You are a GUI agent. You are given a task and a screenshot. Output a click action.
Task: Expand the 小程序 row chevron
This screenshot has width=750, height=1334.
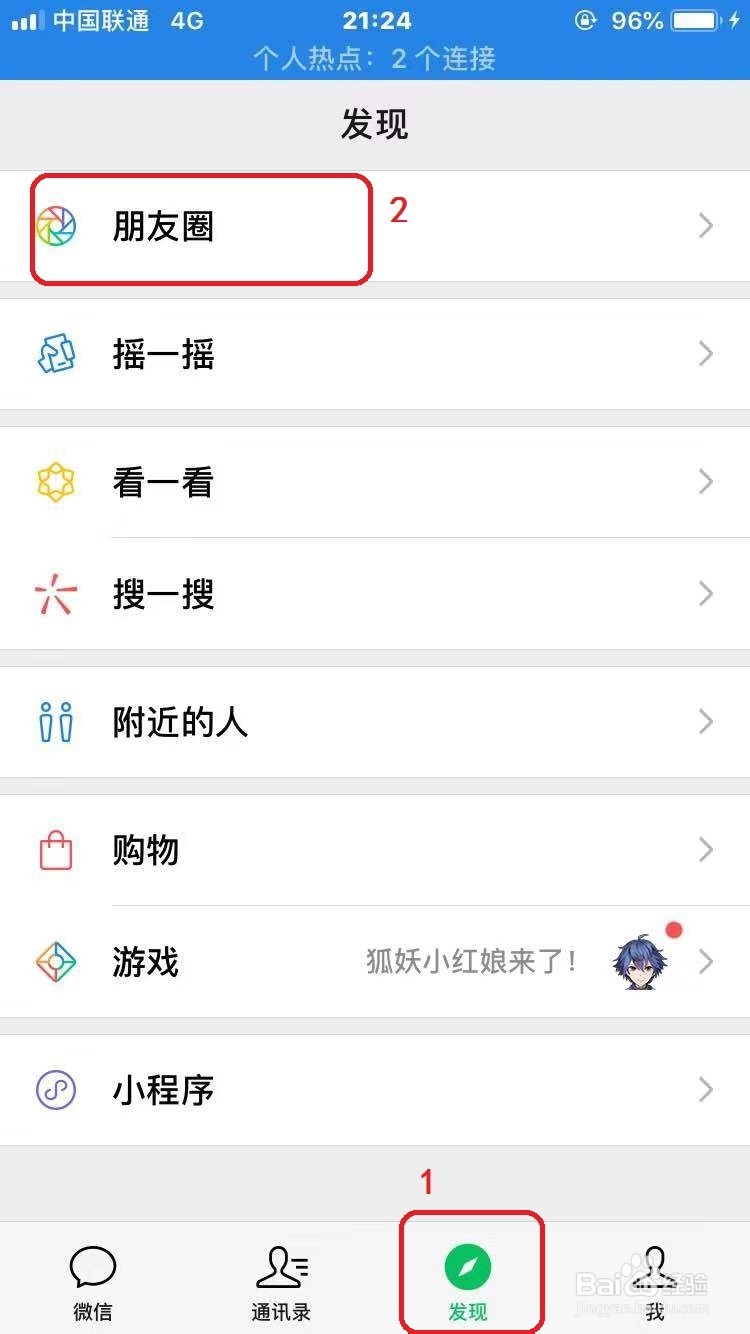click(x=705, y=1090)
